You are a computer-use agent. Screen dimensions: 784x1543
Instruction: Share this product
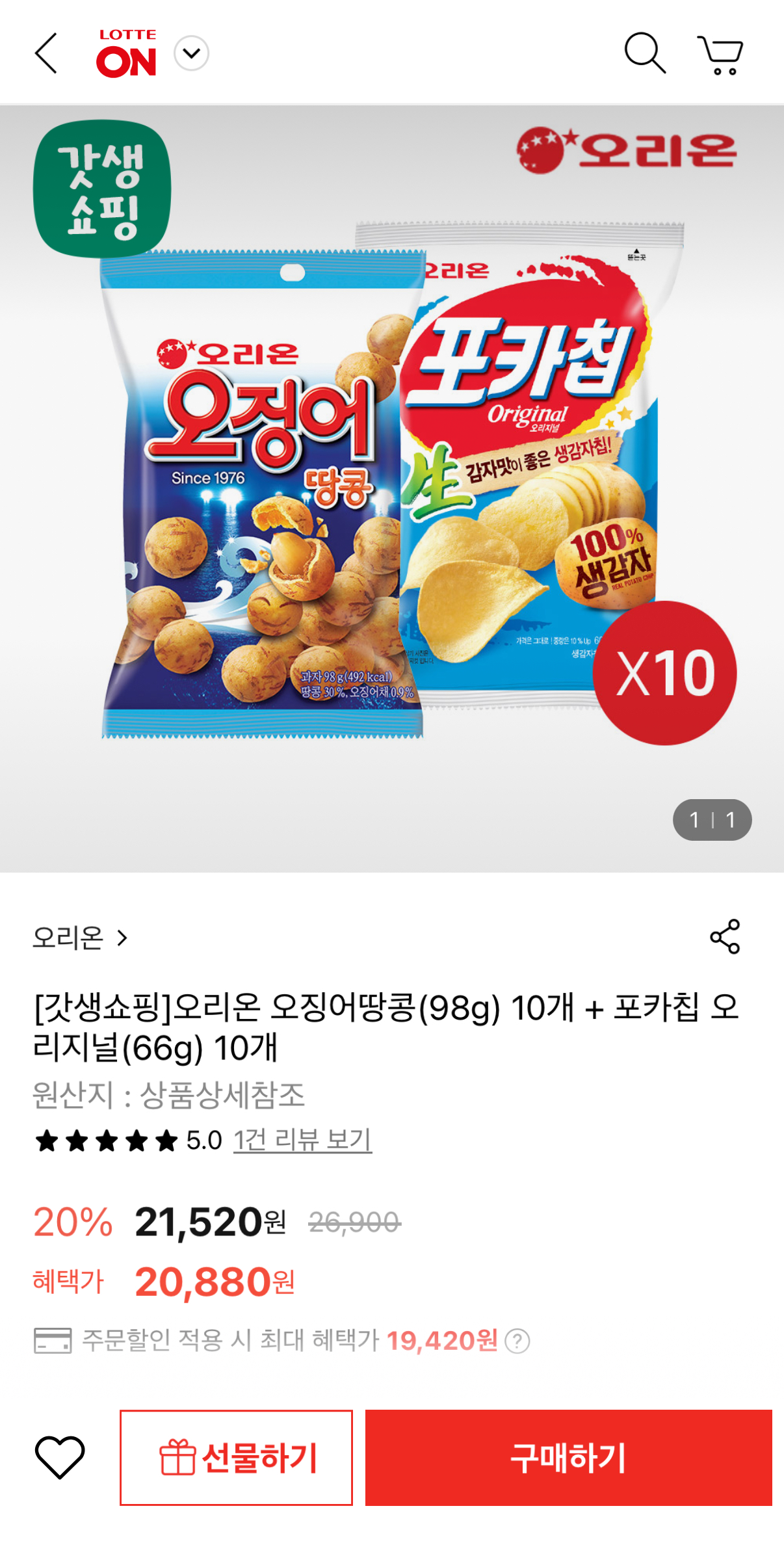(x=725, y=936)
